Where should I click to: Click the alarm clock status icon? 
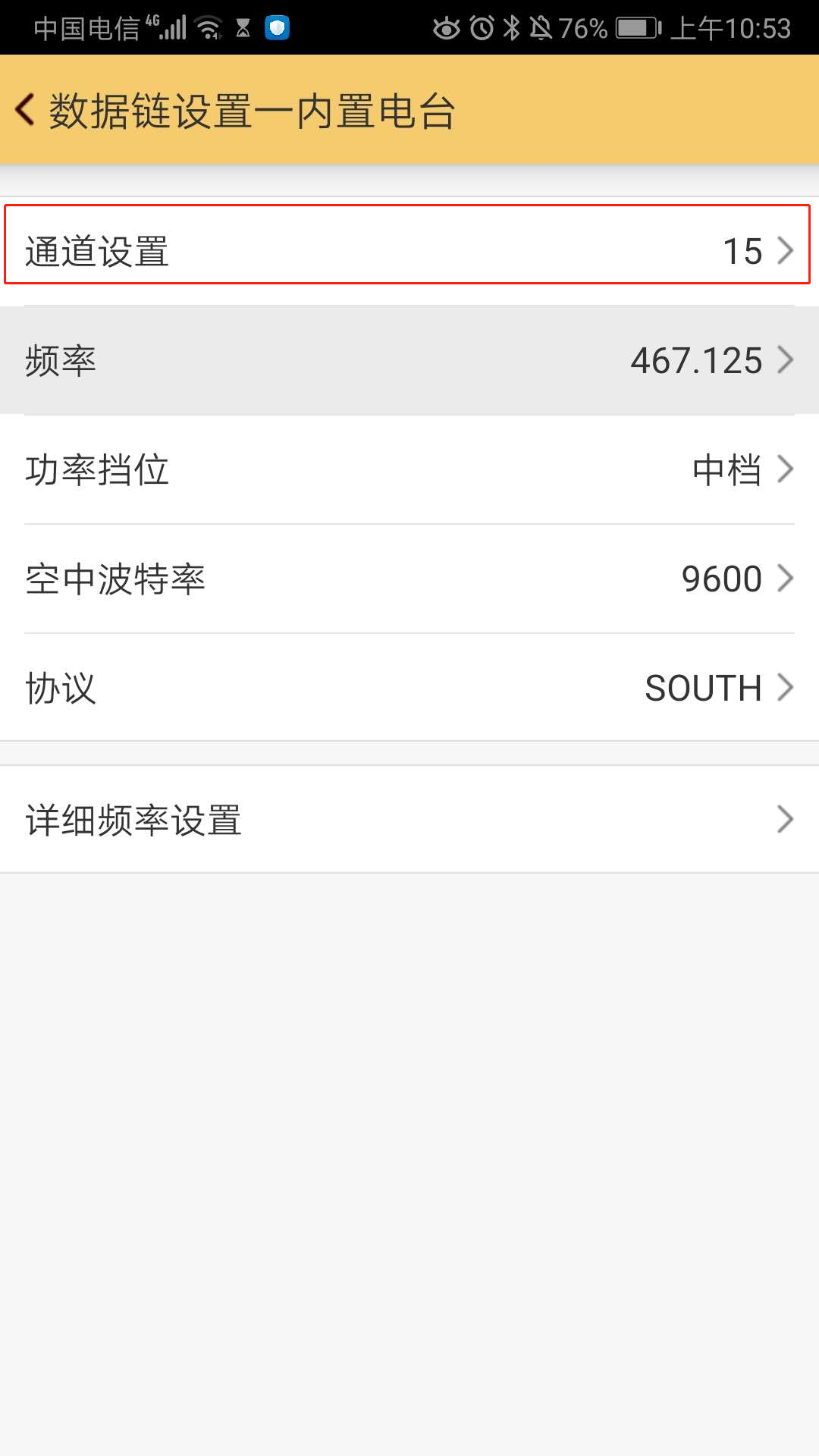pyautogui.click(x=484, y=26)
